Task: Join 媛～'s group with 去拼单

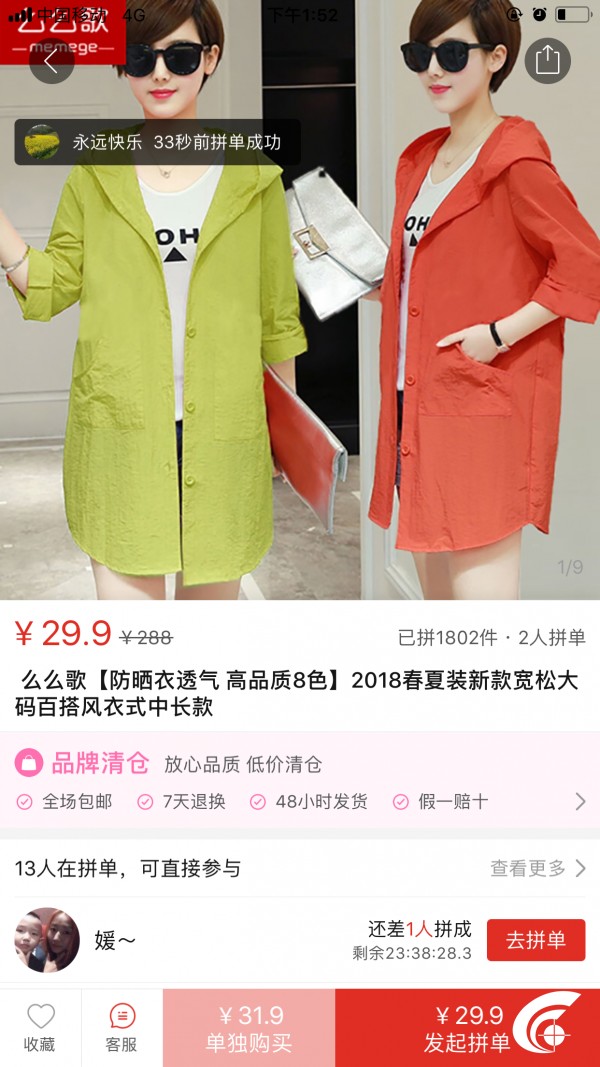Action: click(535, 940)
